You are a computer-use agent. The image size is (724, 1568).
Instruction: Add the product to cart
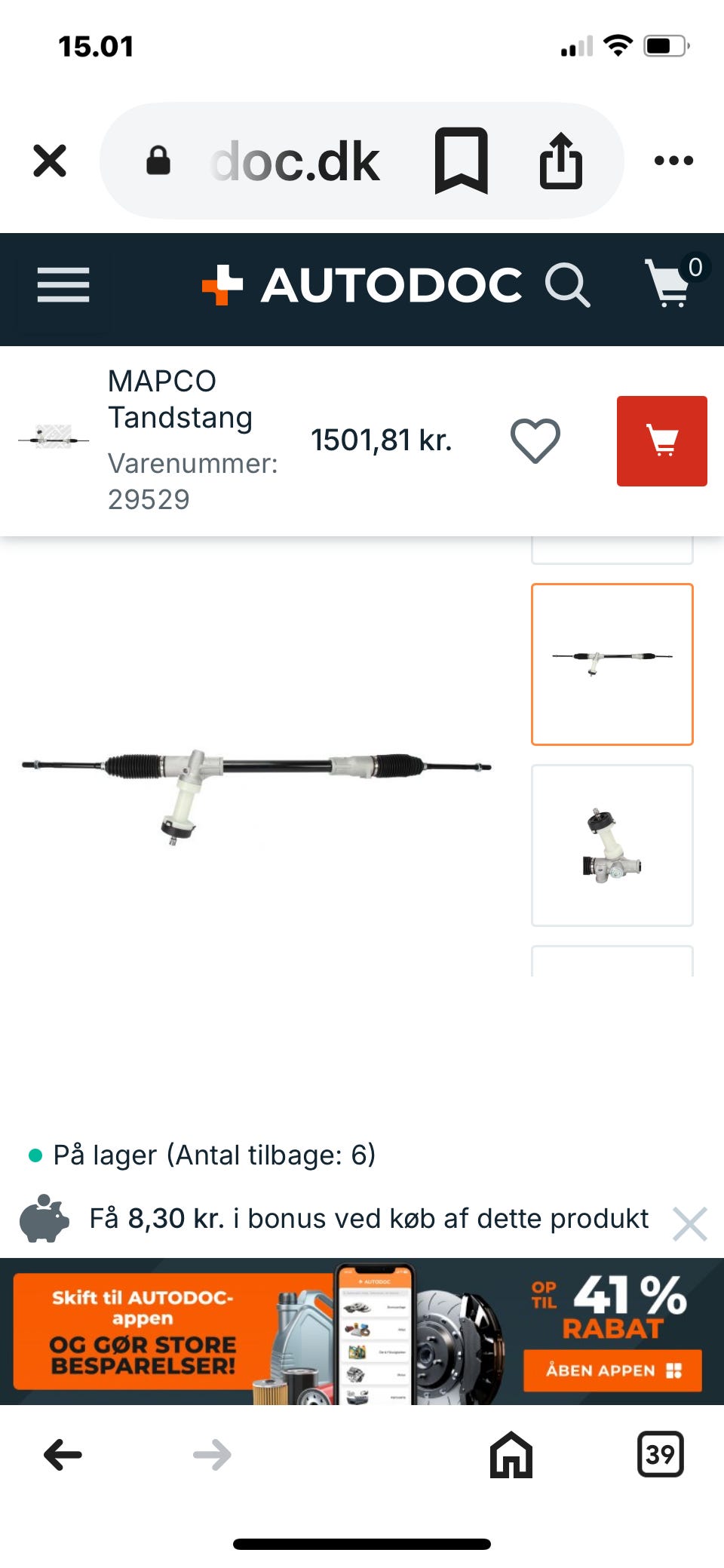[661, 440]
